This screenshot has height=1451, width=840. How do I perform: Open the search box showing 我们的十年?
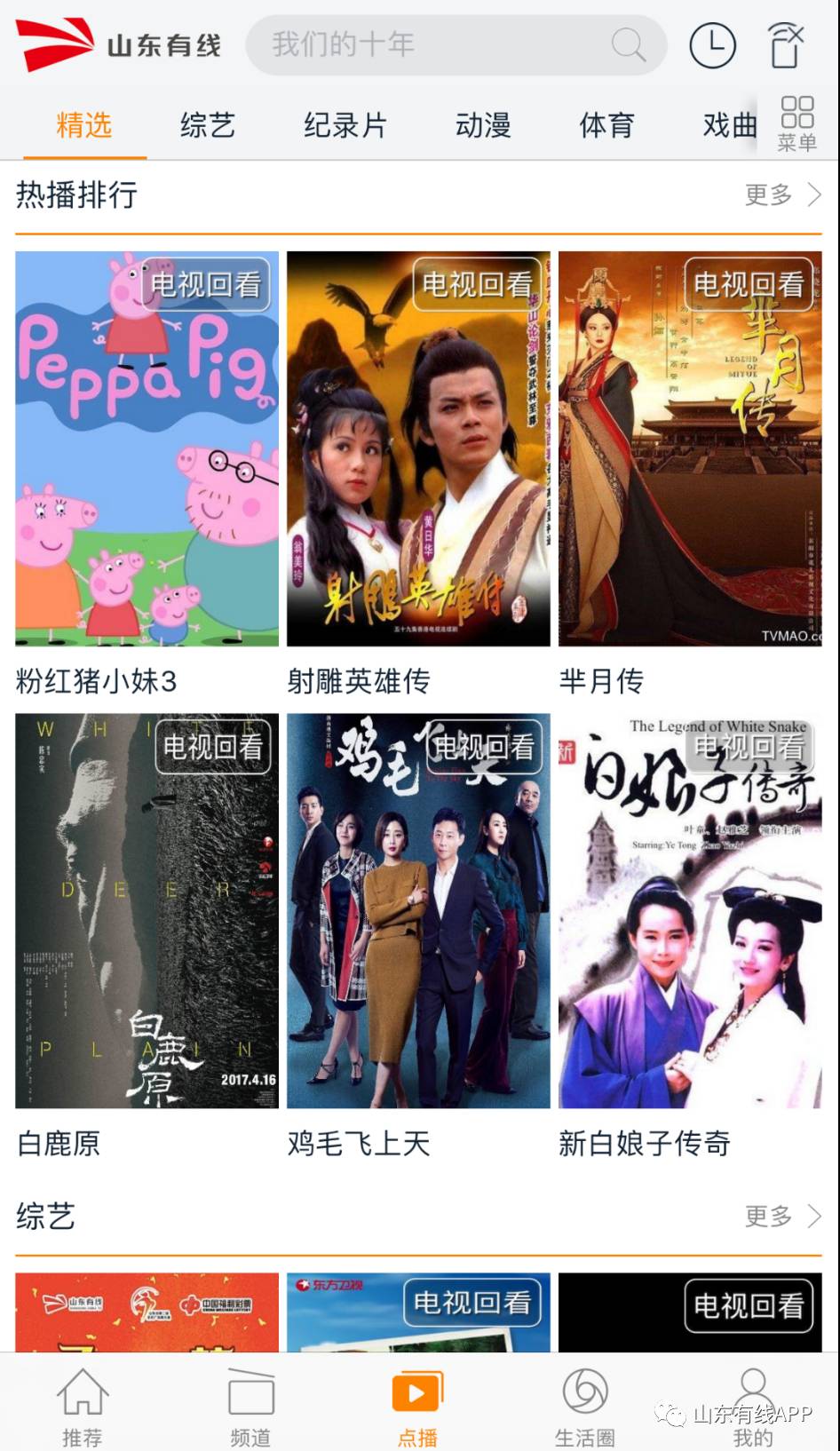(456, 44)
